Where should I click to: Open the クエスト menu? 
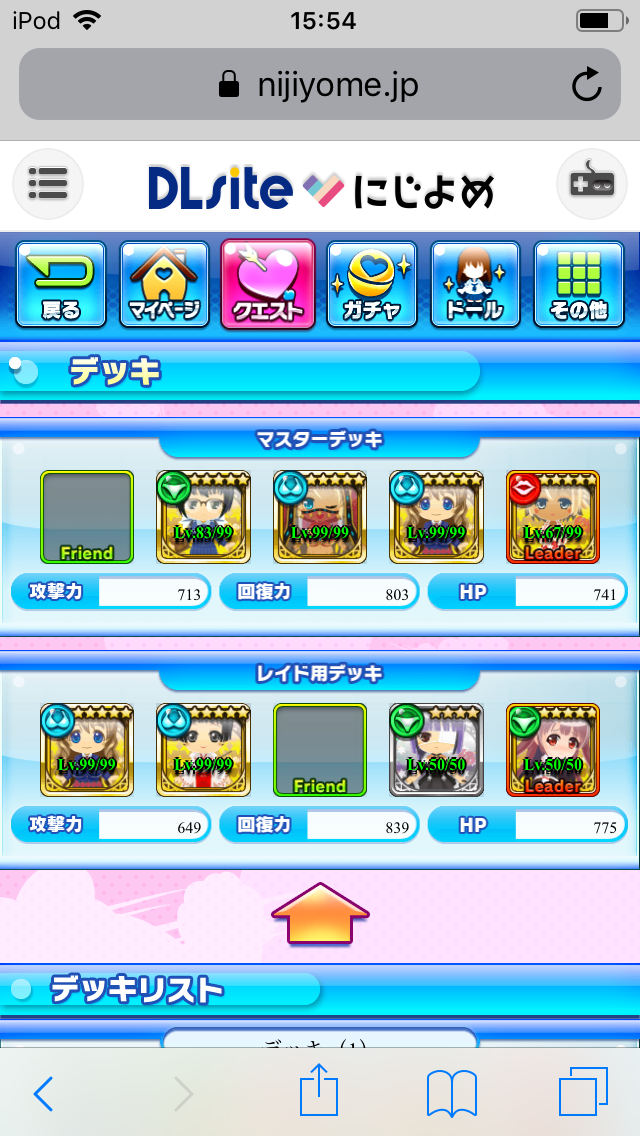click(268, 283)
